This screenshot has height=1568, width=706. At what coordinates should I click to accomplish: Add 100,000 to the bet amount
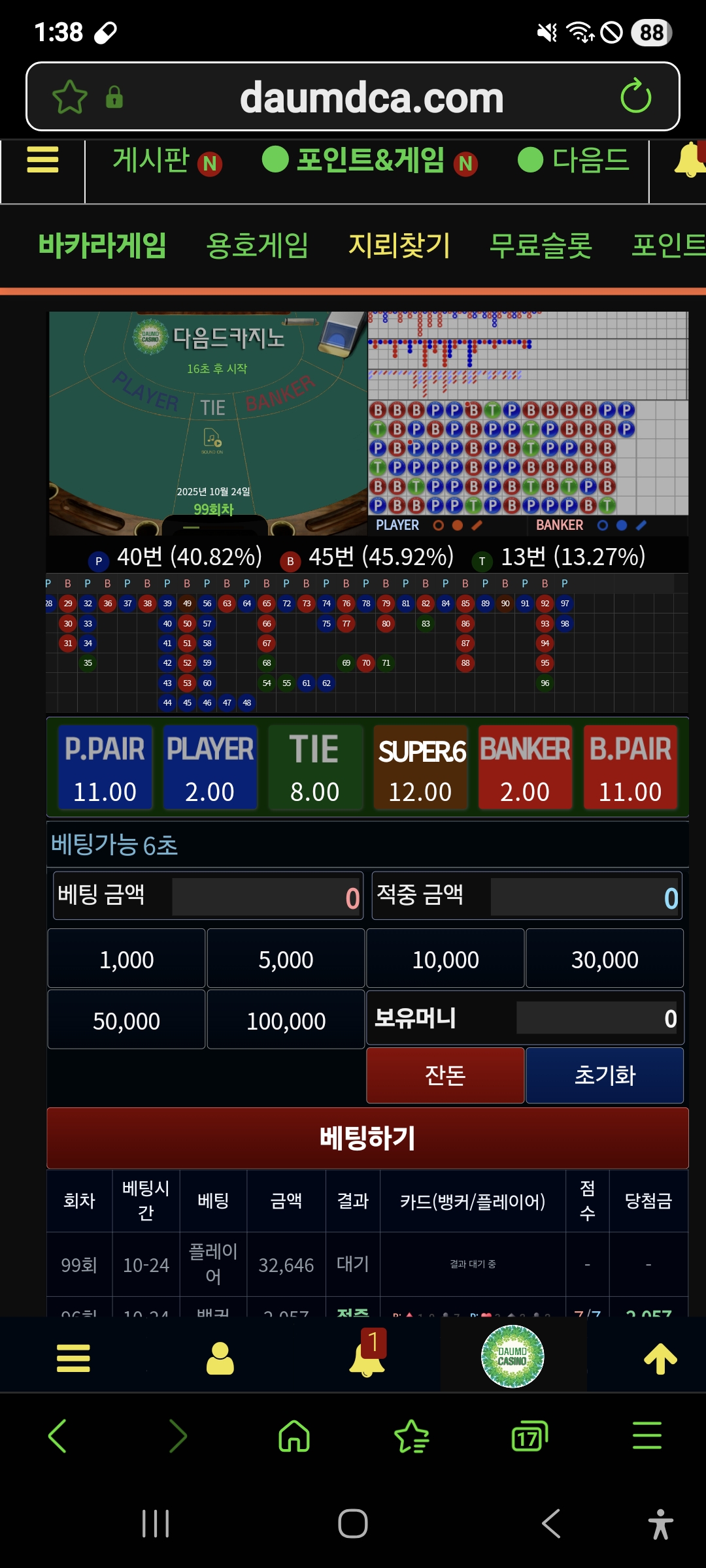tap(286, 1021)
